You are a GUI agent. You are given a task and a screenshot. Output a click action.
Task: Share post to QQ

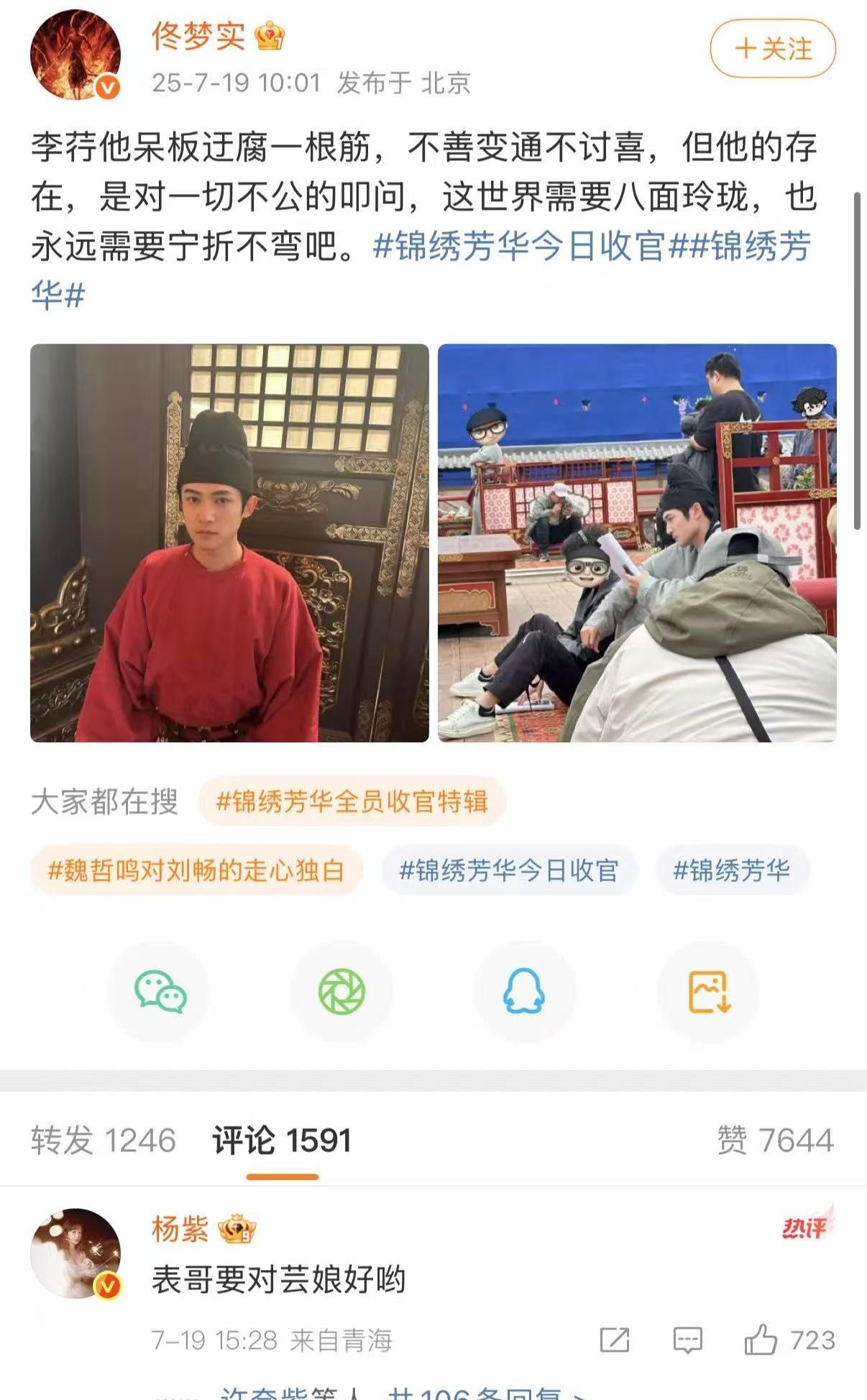524,992
